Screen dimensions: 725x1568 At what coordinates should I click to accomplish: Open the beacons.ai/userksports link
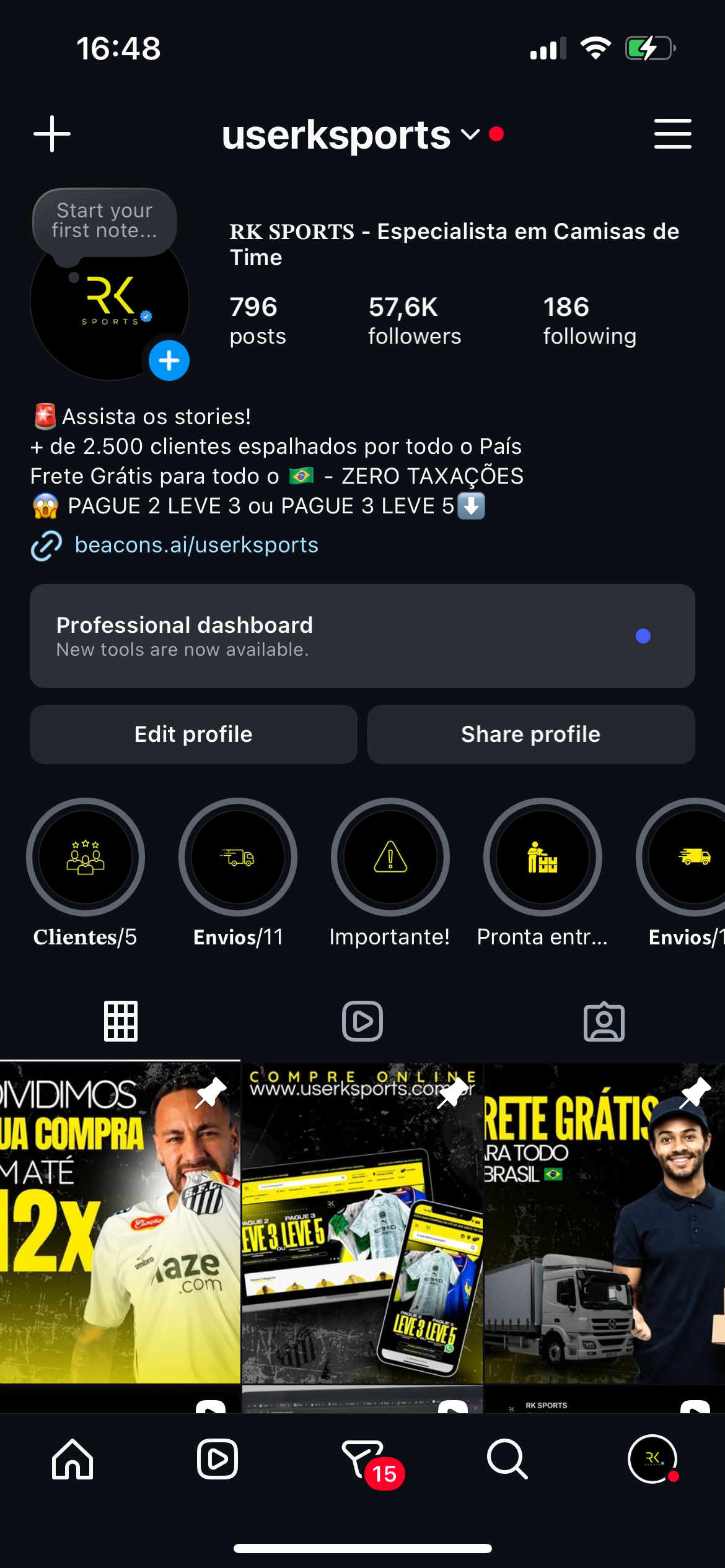tap(196, 545)
